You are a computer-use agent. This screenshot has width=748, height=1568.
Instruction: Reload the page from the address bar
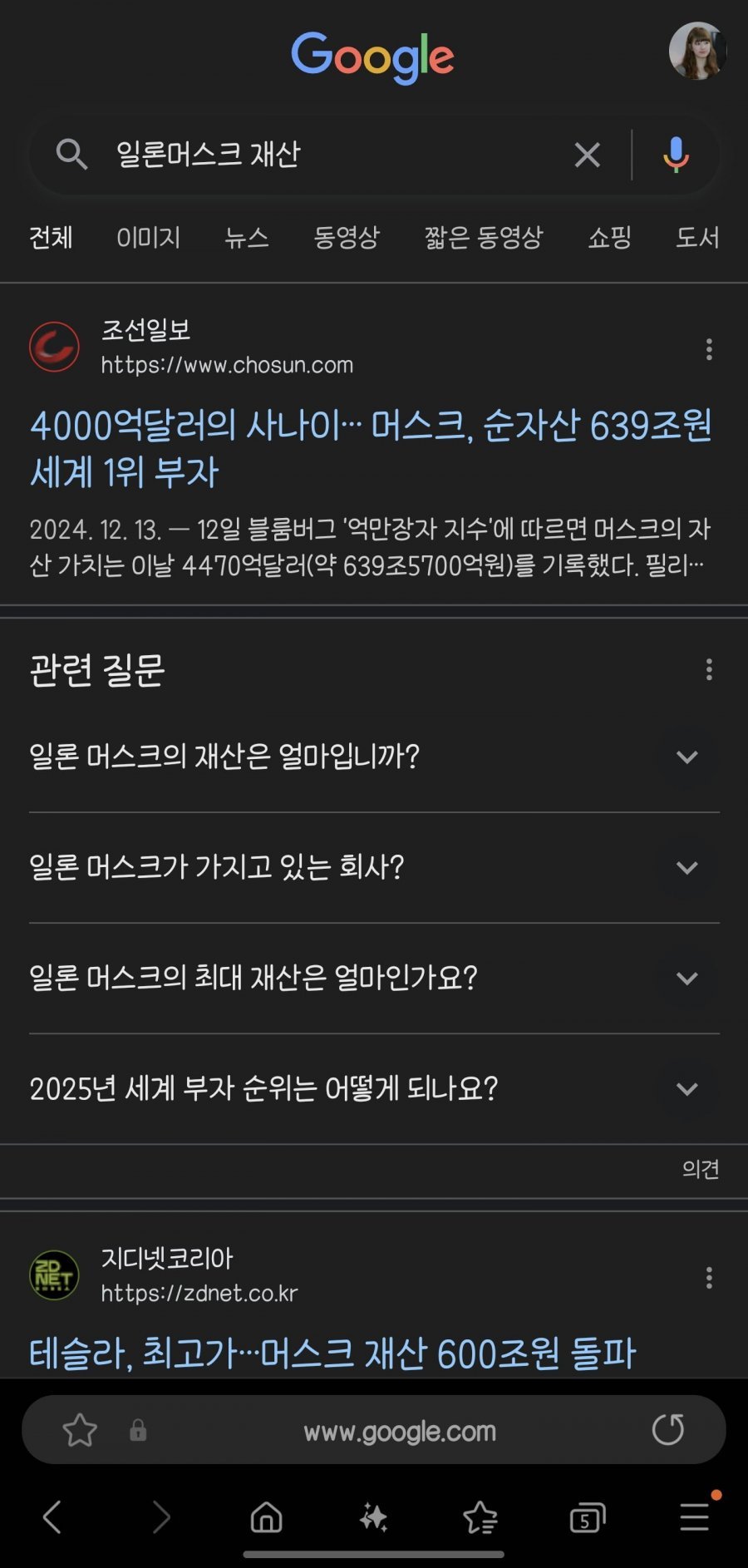668,1430
